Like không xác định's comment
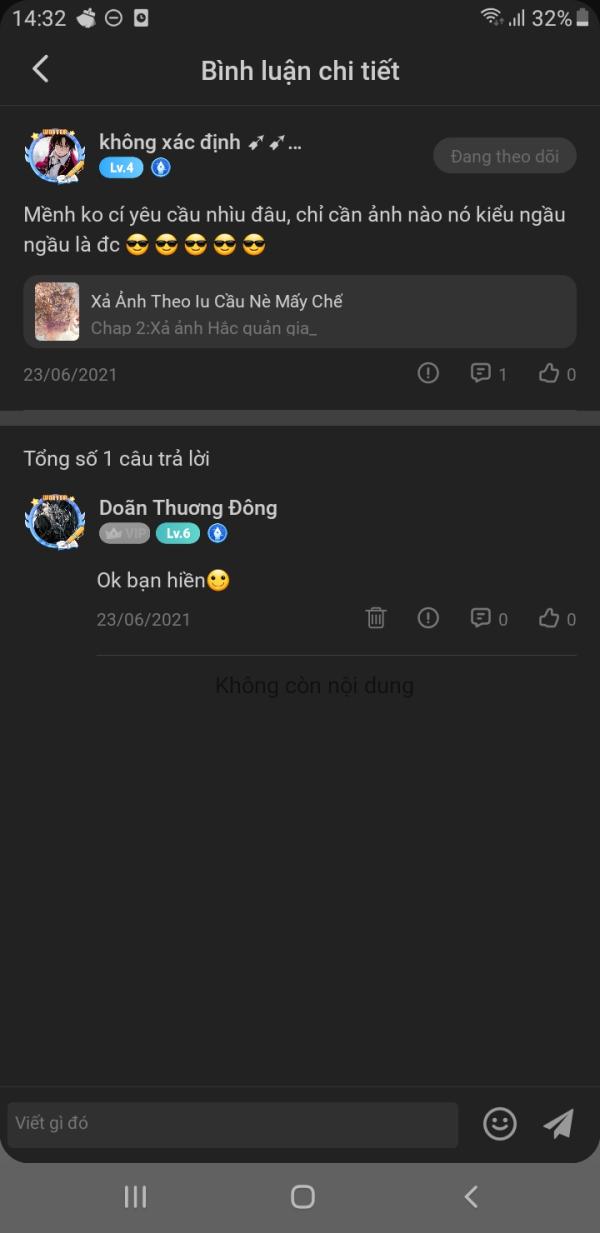Viewport: 600px width, 1233px height. coord(557,373)
